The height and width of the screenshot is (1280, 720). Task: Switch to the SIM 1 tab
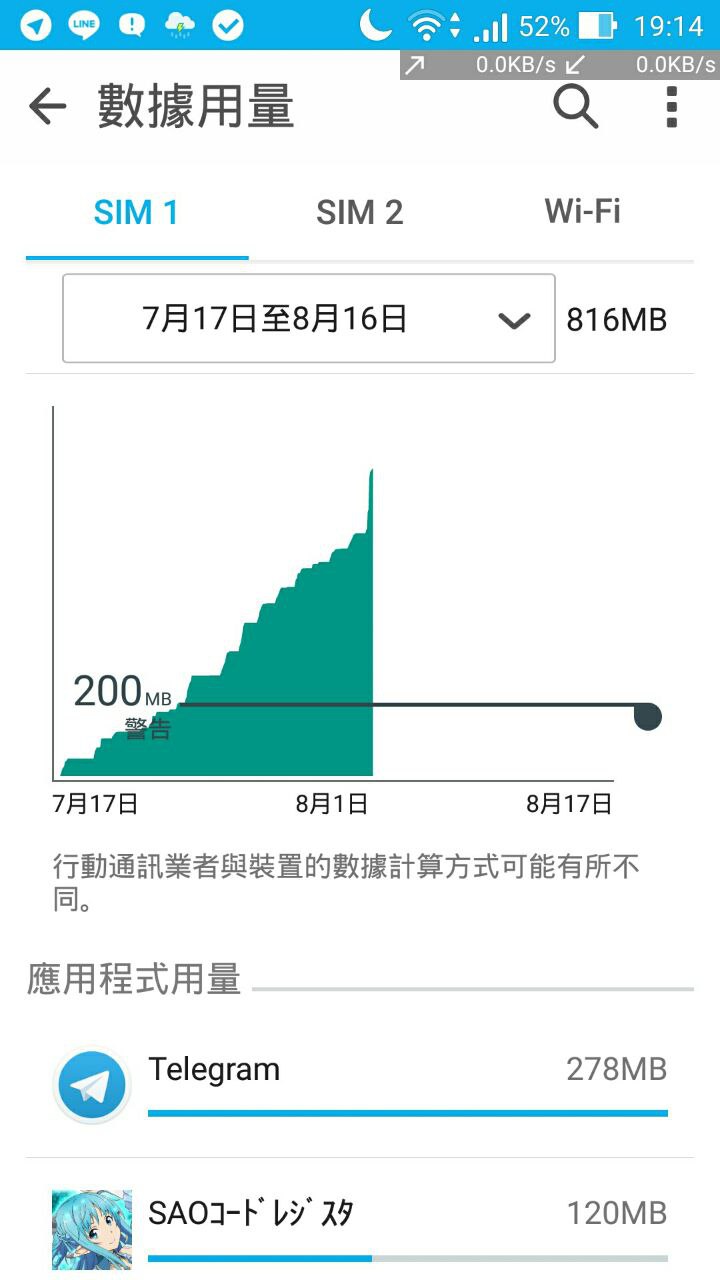(x=136, y=212)
